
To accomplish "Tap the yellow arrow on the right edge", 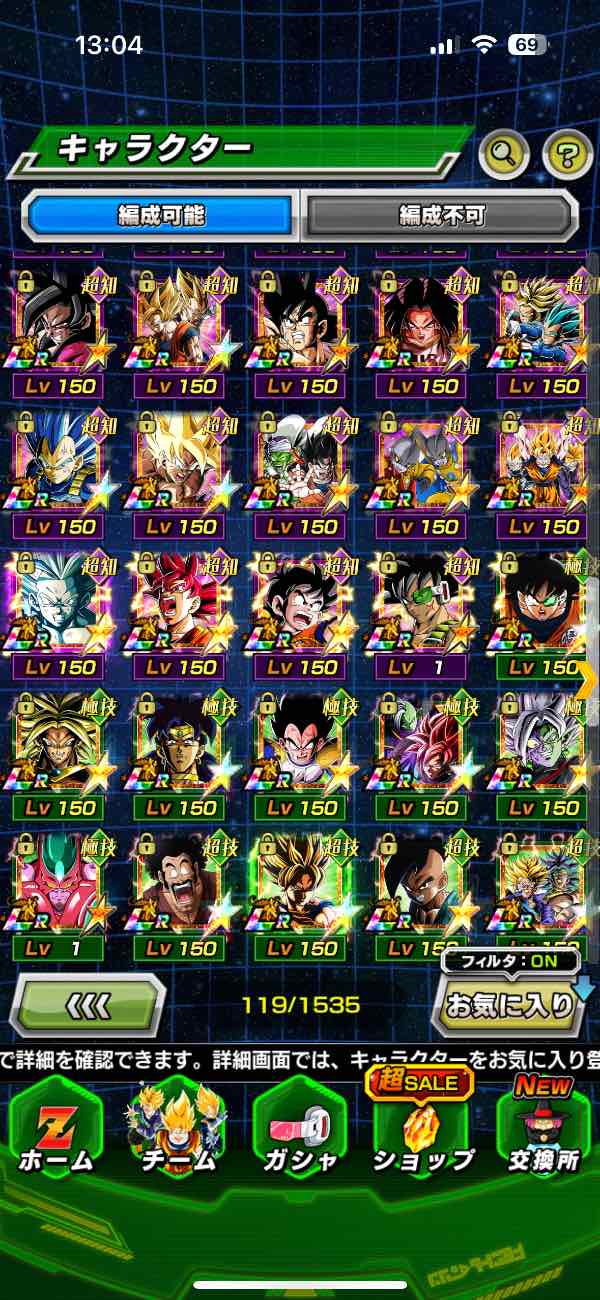I will [x=587, y=681].
